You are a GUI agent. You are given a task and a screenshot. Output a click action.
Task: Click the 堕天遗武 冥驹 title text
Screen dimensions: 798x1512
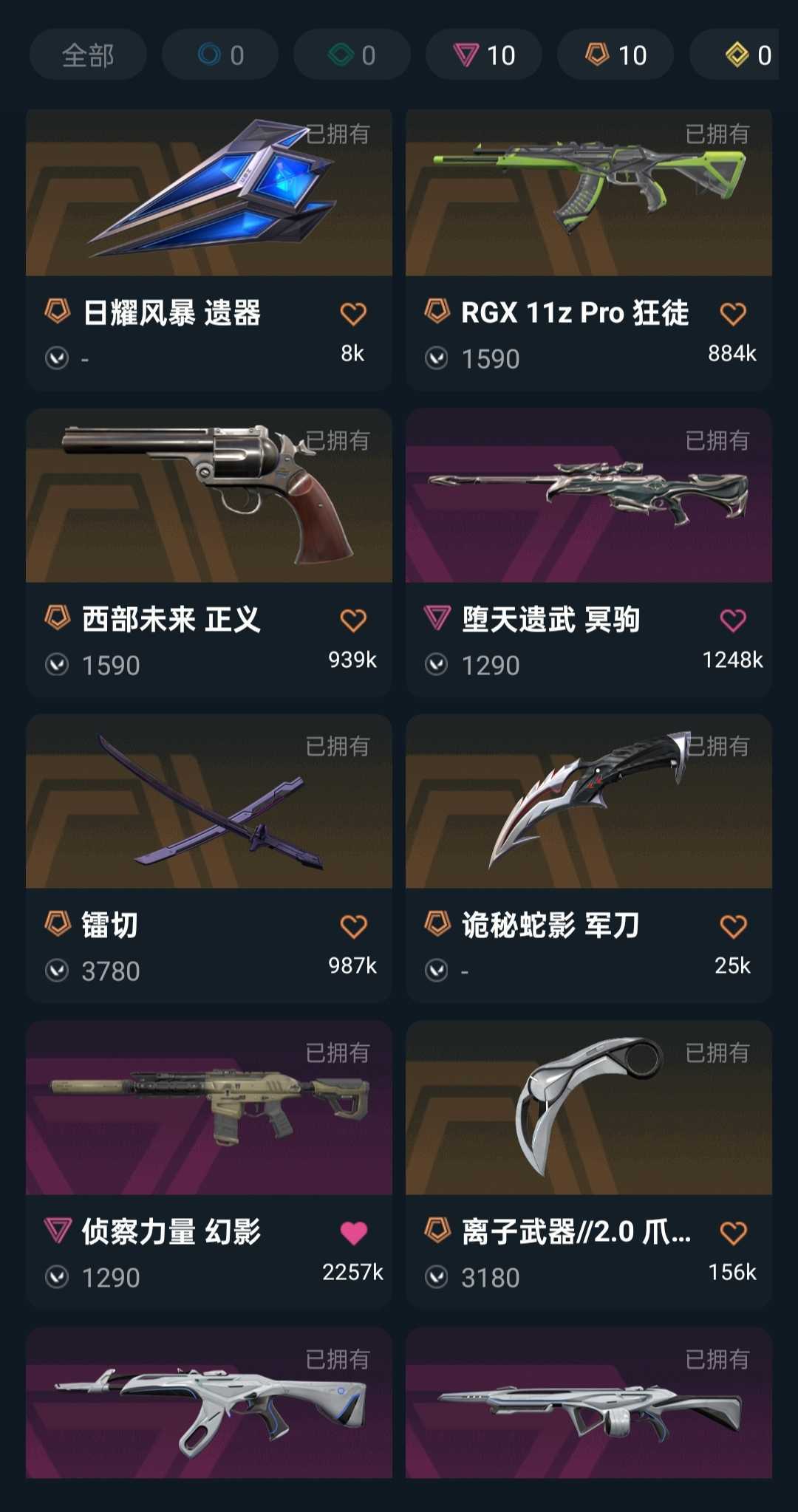point(550,619)
